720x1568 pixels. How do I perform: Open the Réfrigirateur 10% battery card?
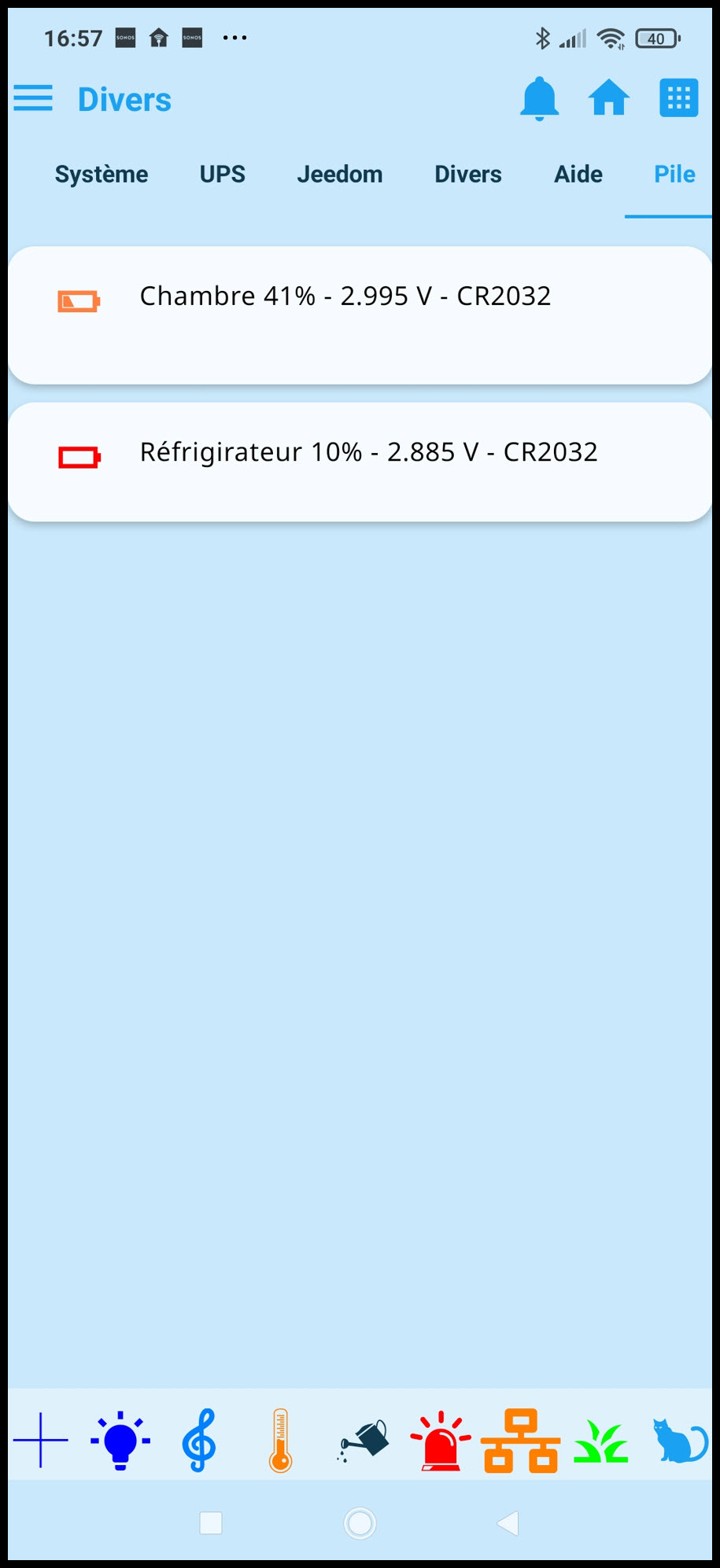point(360,462)
